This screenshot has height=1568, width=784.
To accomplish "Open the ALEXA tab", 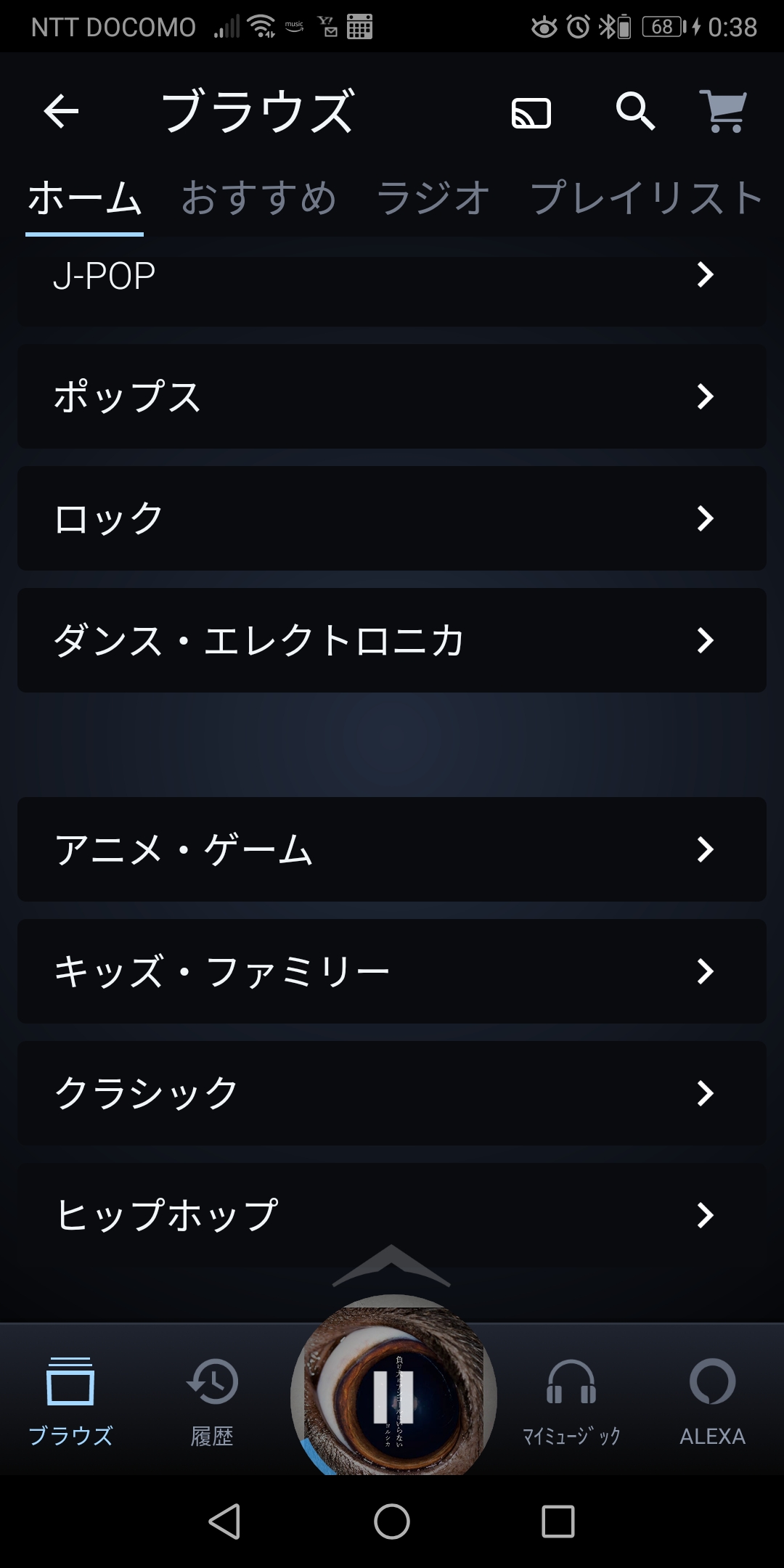I will click(712, 1402).
